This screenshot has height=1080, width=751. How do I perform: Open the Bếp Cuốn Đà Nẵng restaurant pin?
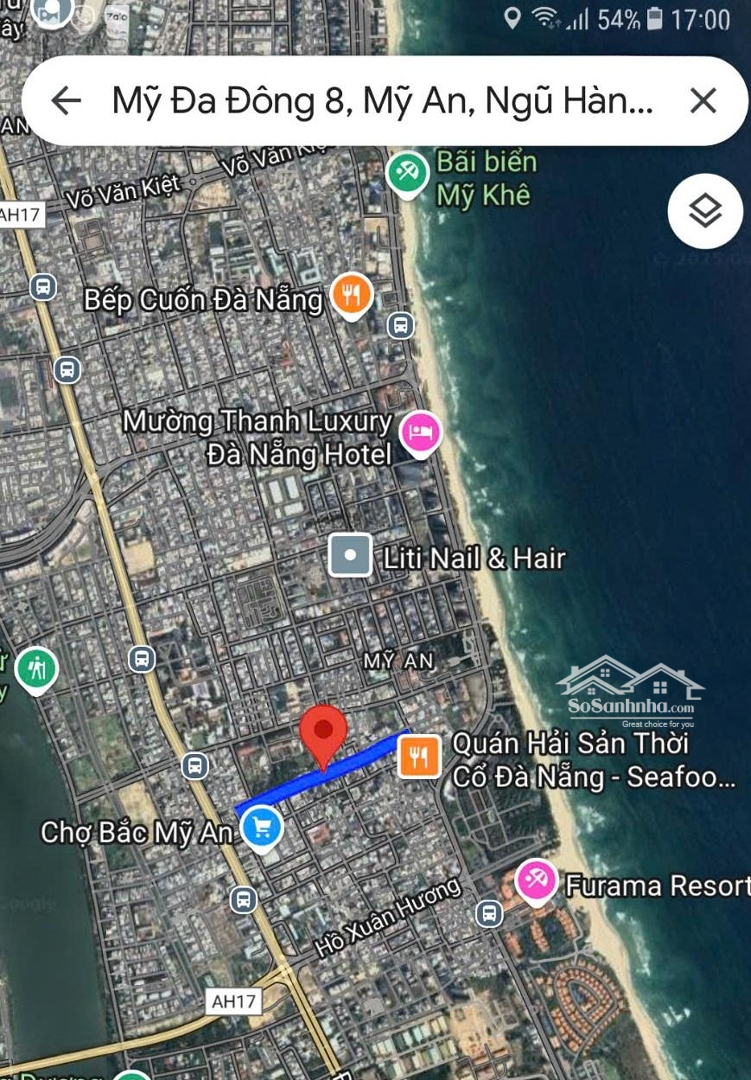(x=351, y=294)
